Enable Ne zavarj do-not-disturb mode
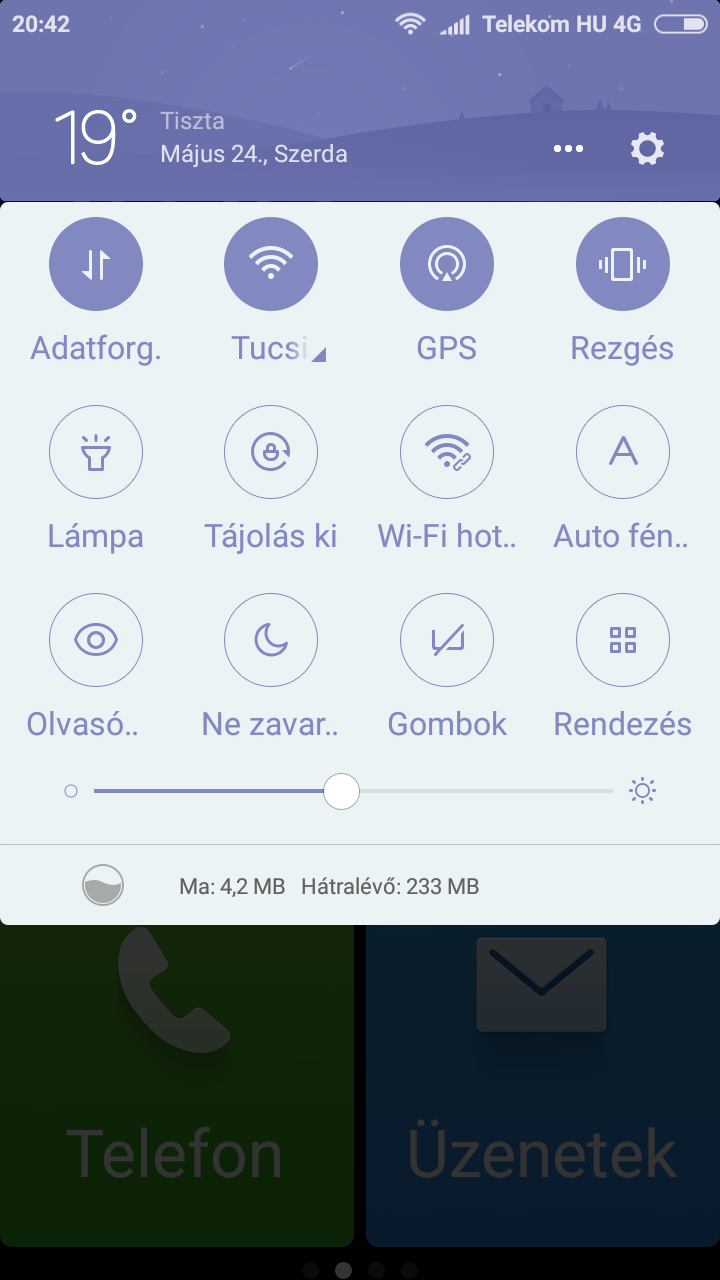 (x=271, y=640)
